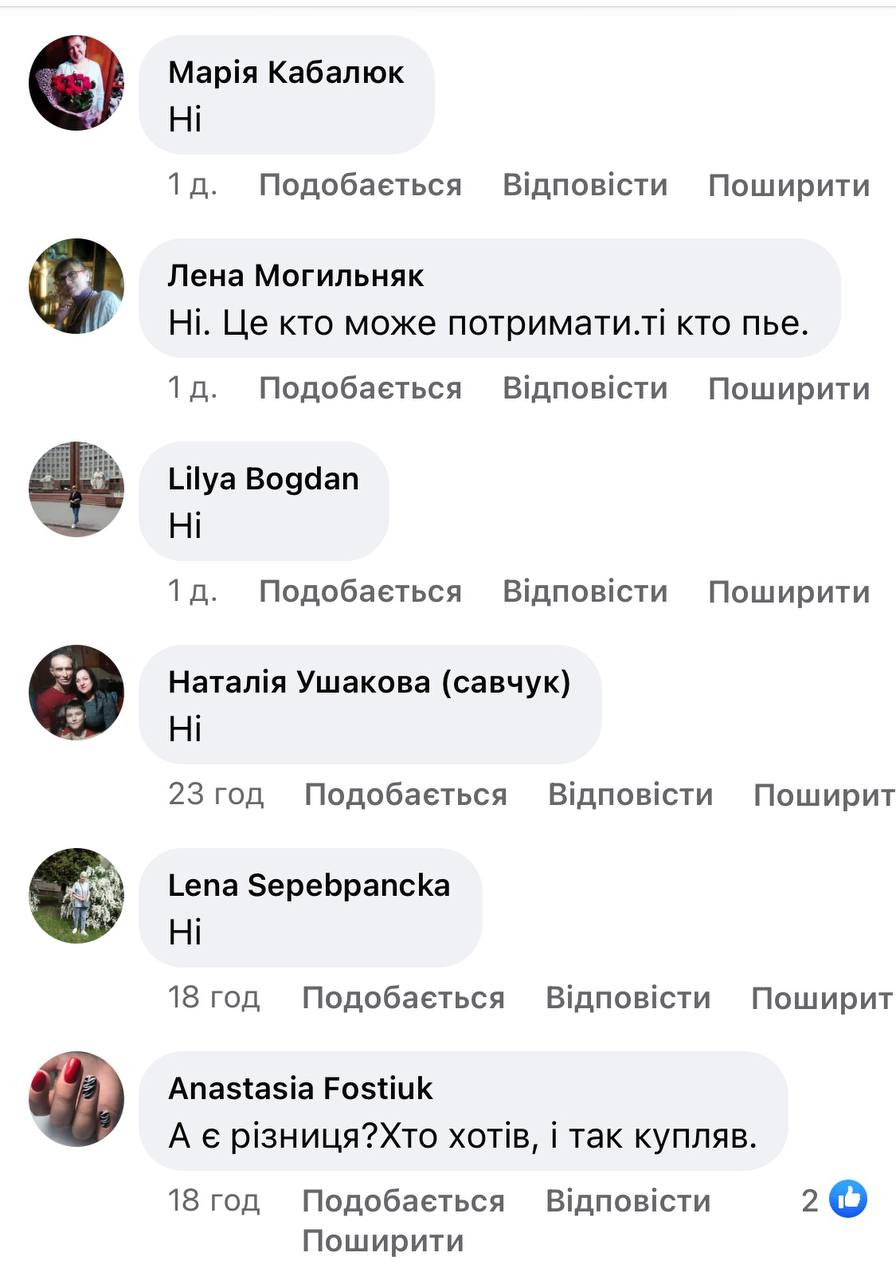Like Lena Sepebpancka's comment
The width and height of the screenshot is (896, 1280).
[403, 998]
